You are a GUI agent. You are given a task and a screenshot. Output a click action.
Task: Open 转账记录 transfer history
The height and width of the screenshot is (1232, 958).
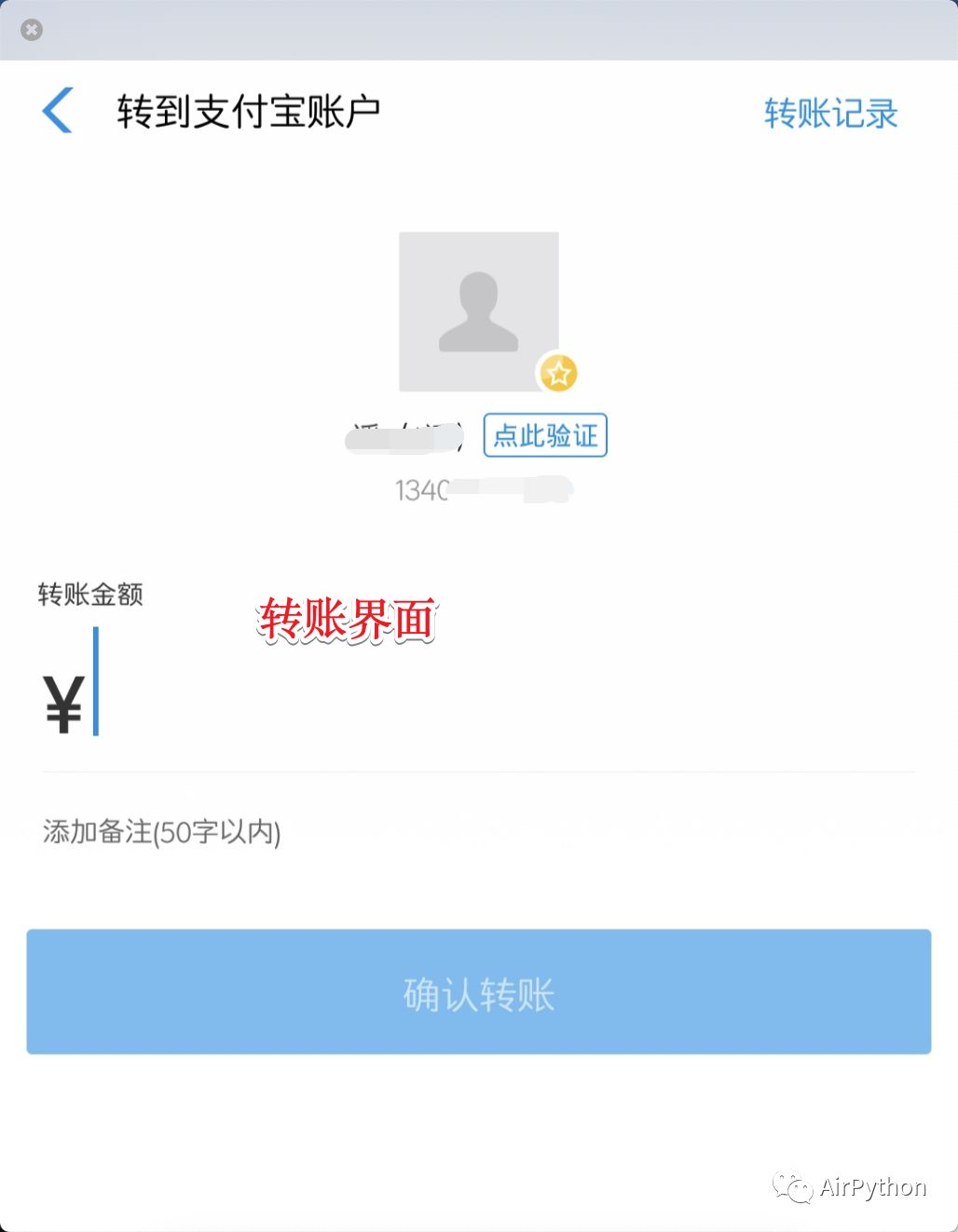point(830,114)
